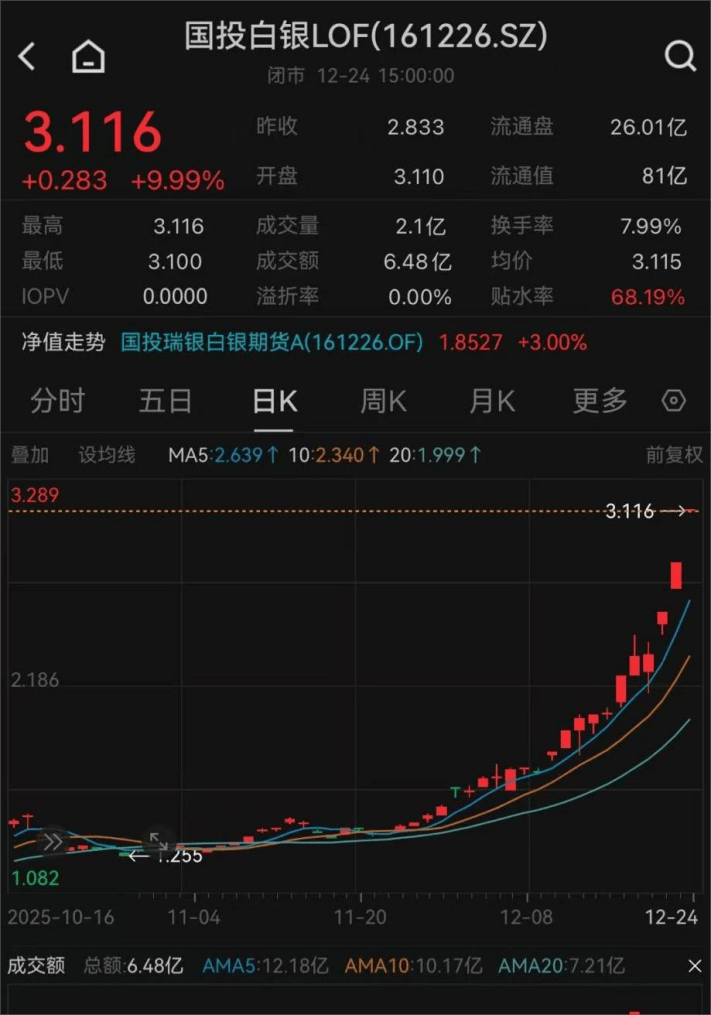Image resolution: width=711 pixels, height=1015 pixels.
Task: Switch to the 分时 chart tab
Action: (x=57, y=401)
